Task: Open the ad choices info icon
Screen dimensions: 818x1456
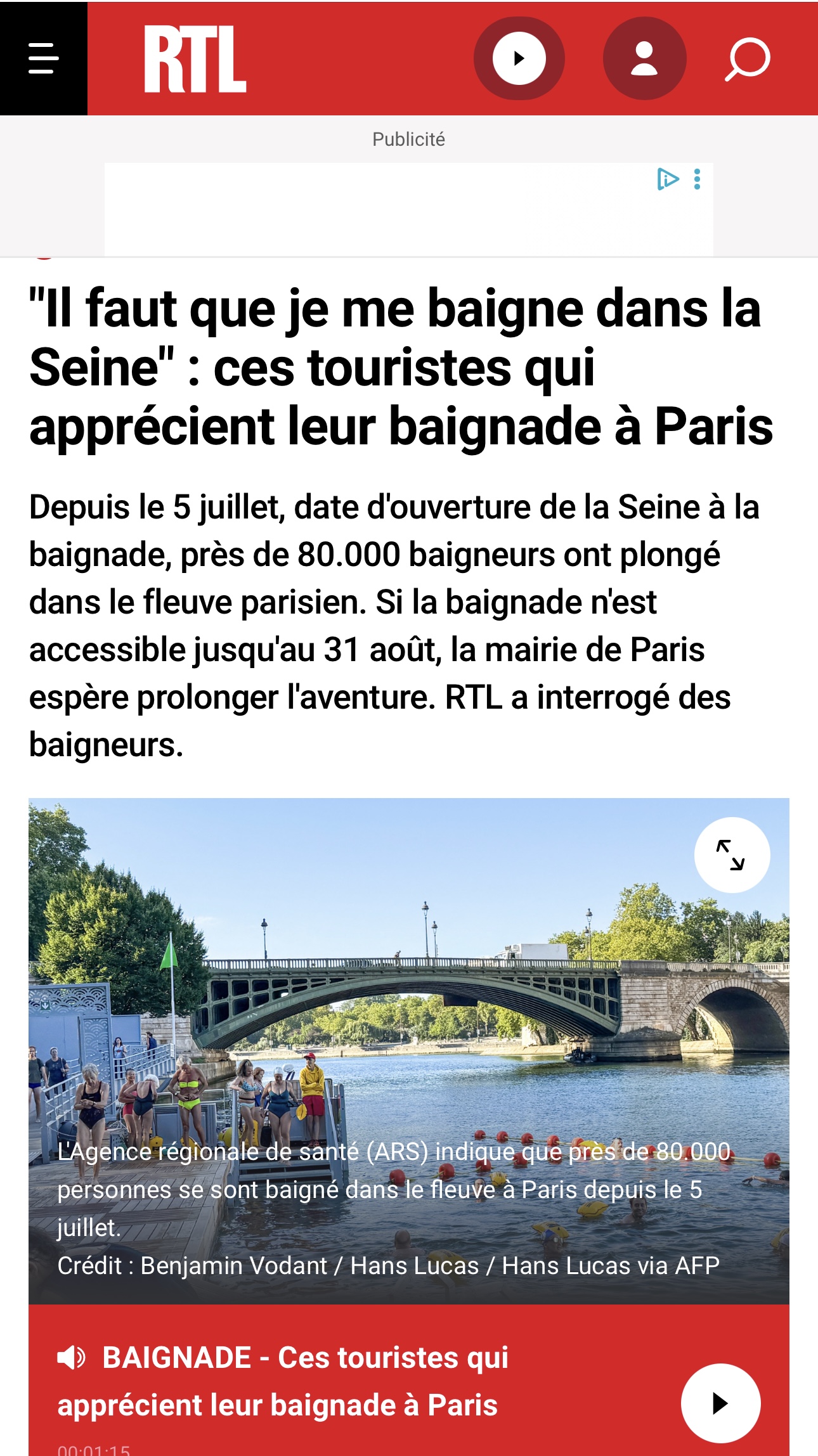Action: click(667, 179)
